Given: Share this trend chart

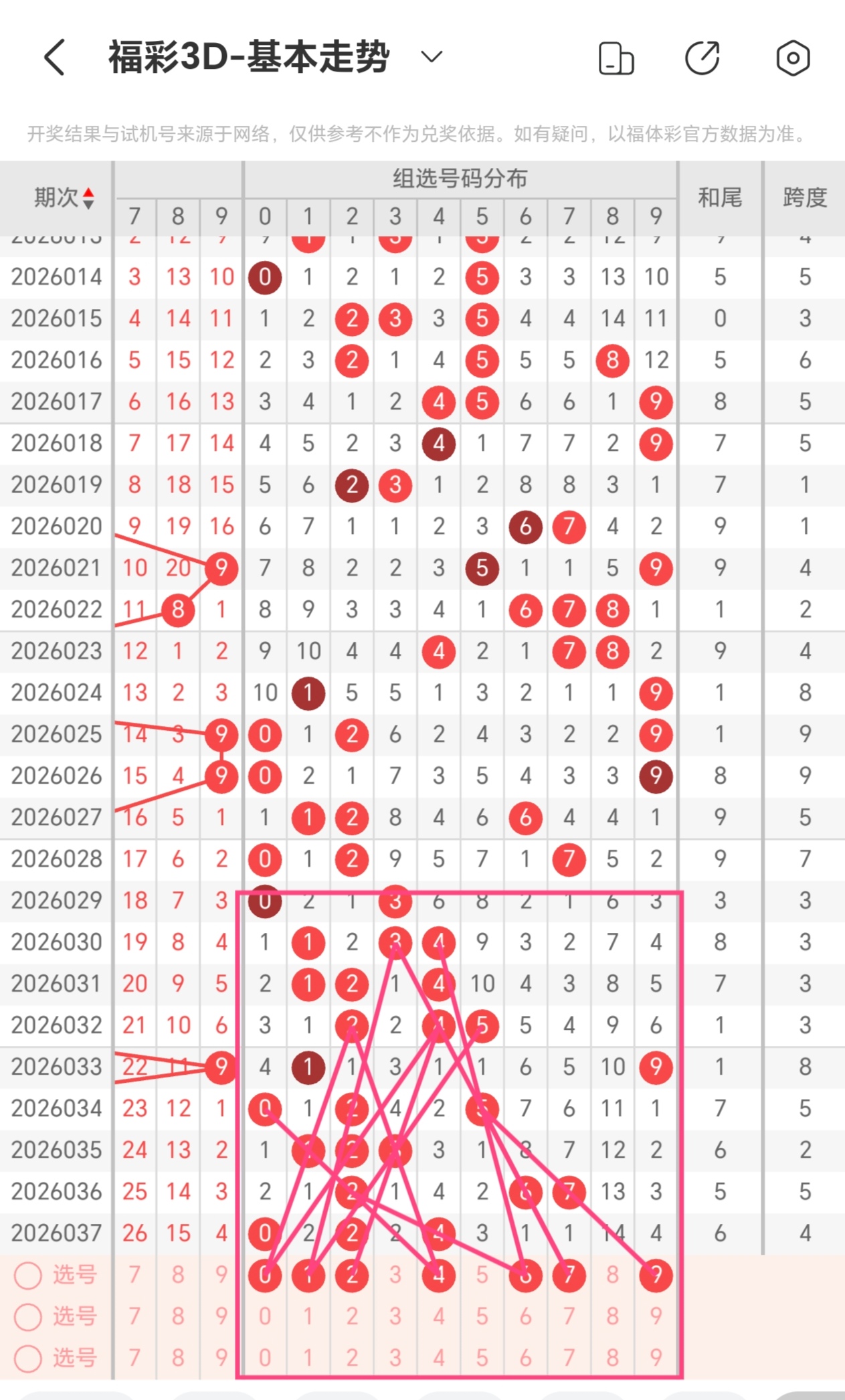Looking at the screenshot, I should click(702, 58).
